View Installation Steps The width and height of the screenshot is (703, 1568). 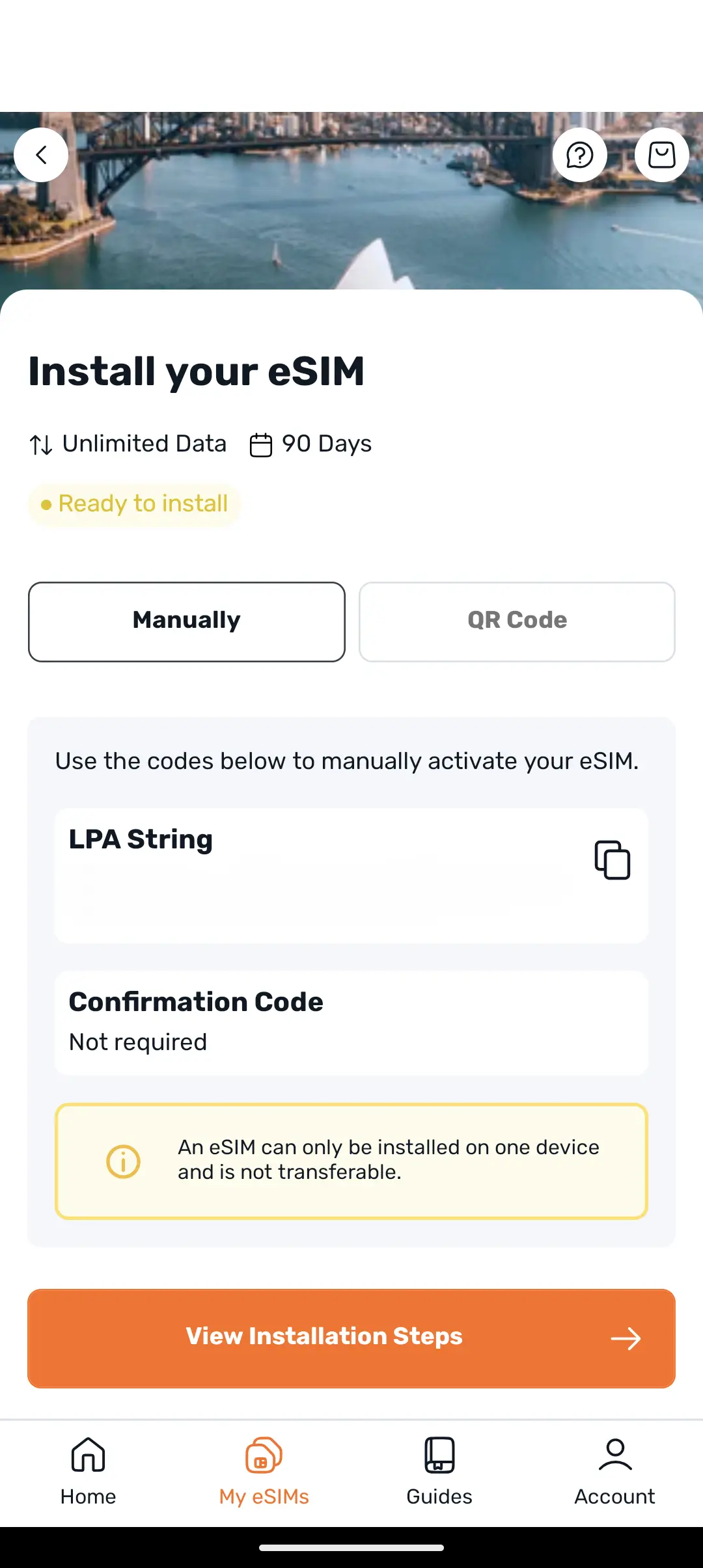click(351, 1338)
